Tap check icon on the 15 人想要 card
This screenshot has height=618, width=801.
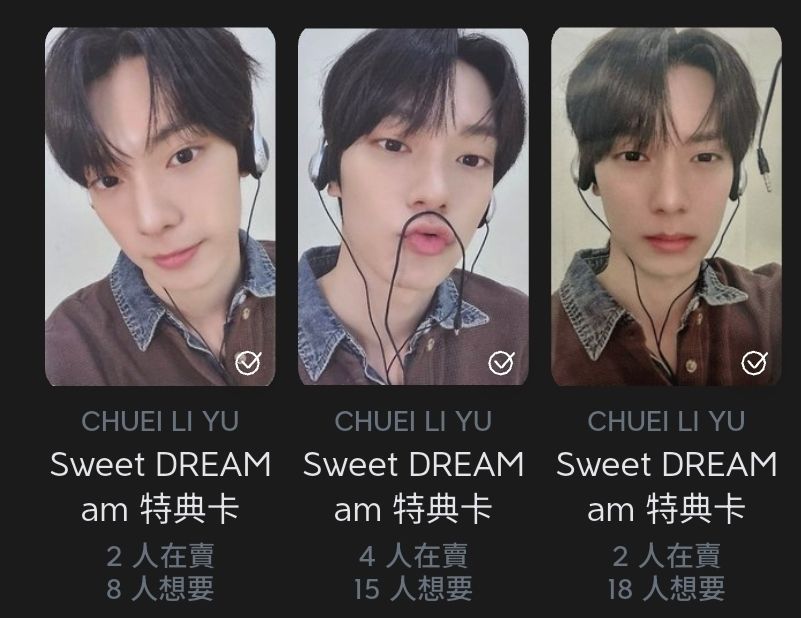500,362
